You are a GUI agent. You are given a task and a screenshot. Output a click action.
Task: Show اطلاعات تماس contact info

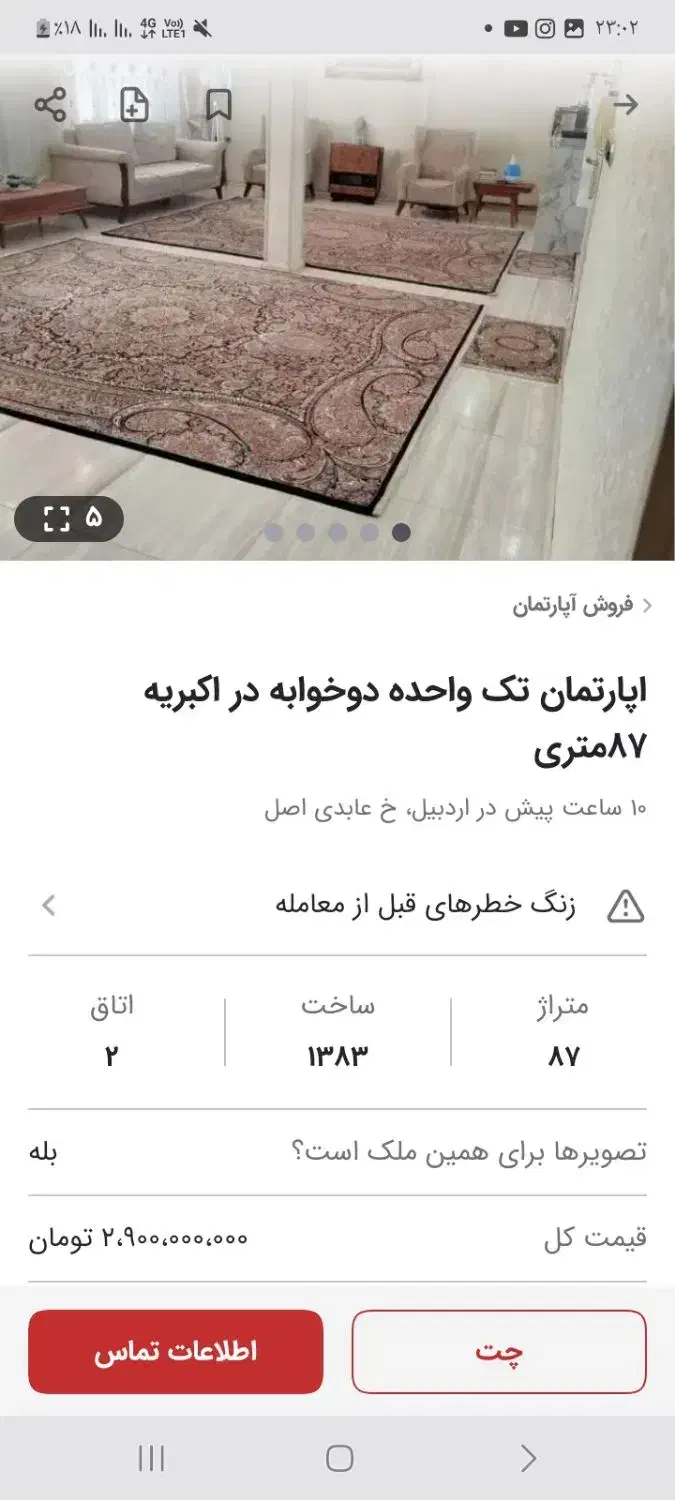[x=176, y=1352]
